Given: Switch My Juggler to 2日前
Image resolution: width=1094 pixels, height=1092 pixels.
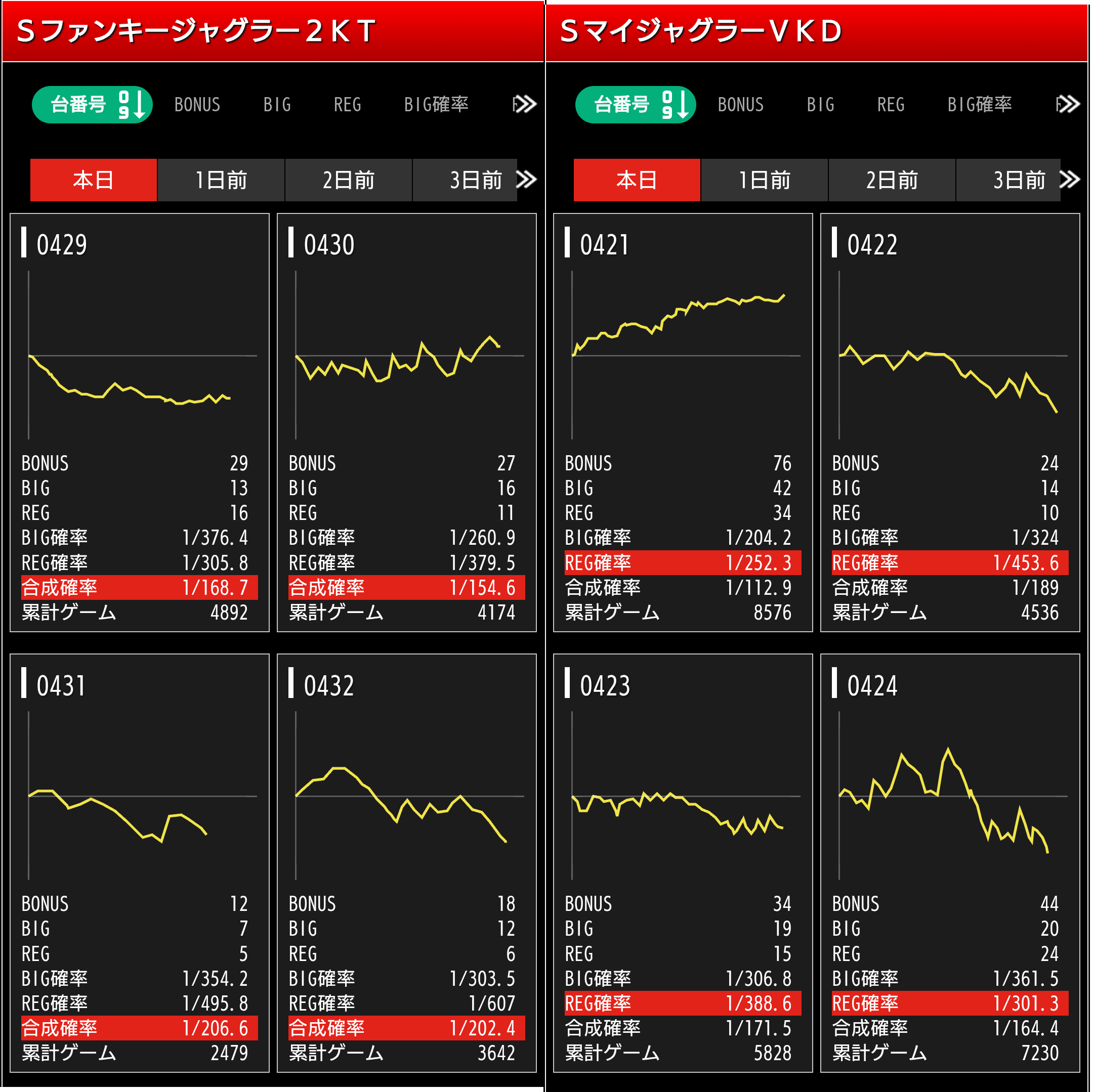Looking at the screenshot, I should (x=892, y=180).
